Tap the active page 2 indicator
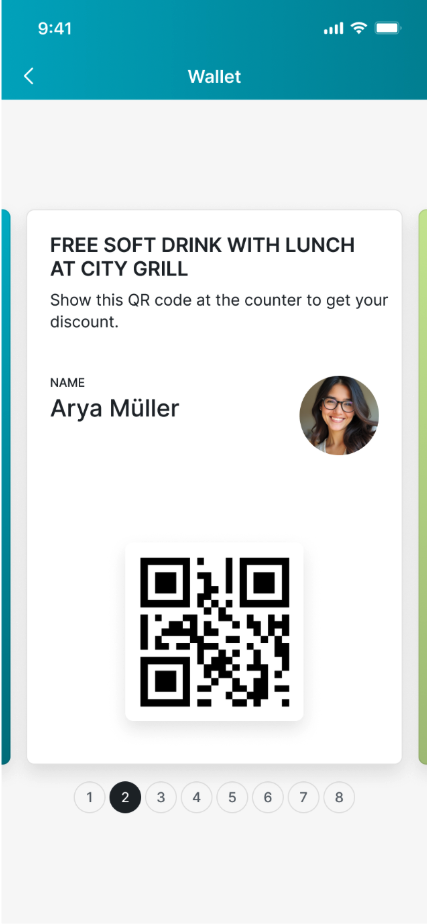Screen dimensions: 428x924 click(125, 797)
